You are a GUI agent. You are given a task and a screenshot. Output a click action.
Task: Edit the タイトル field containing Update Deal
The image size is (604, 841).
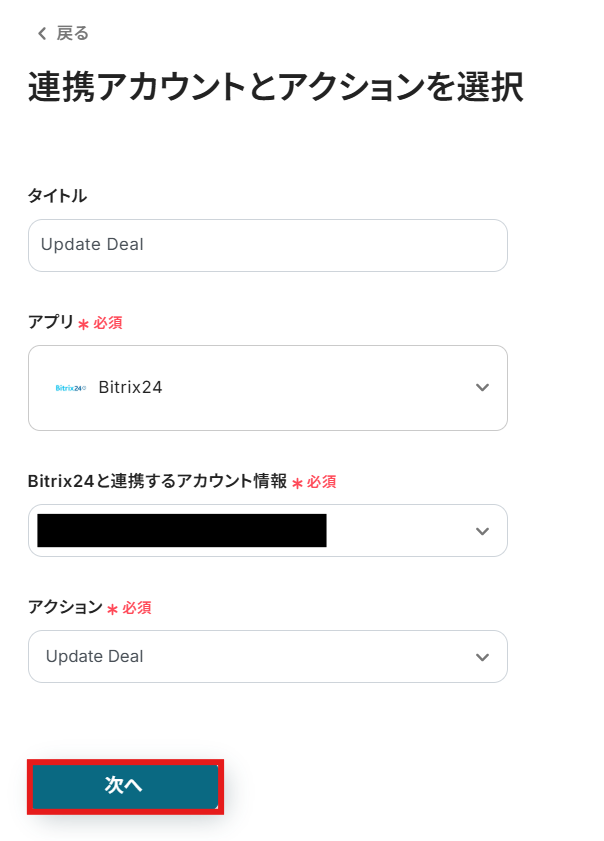tap(267, 245)
